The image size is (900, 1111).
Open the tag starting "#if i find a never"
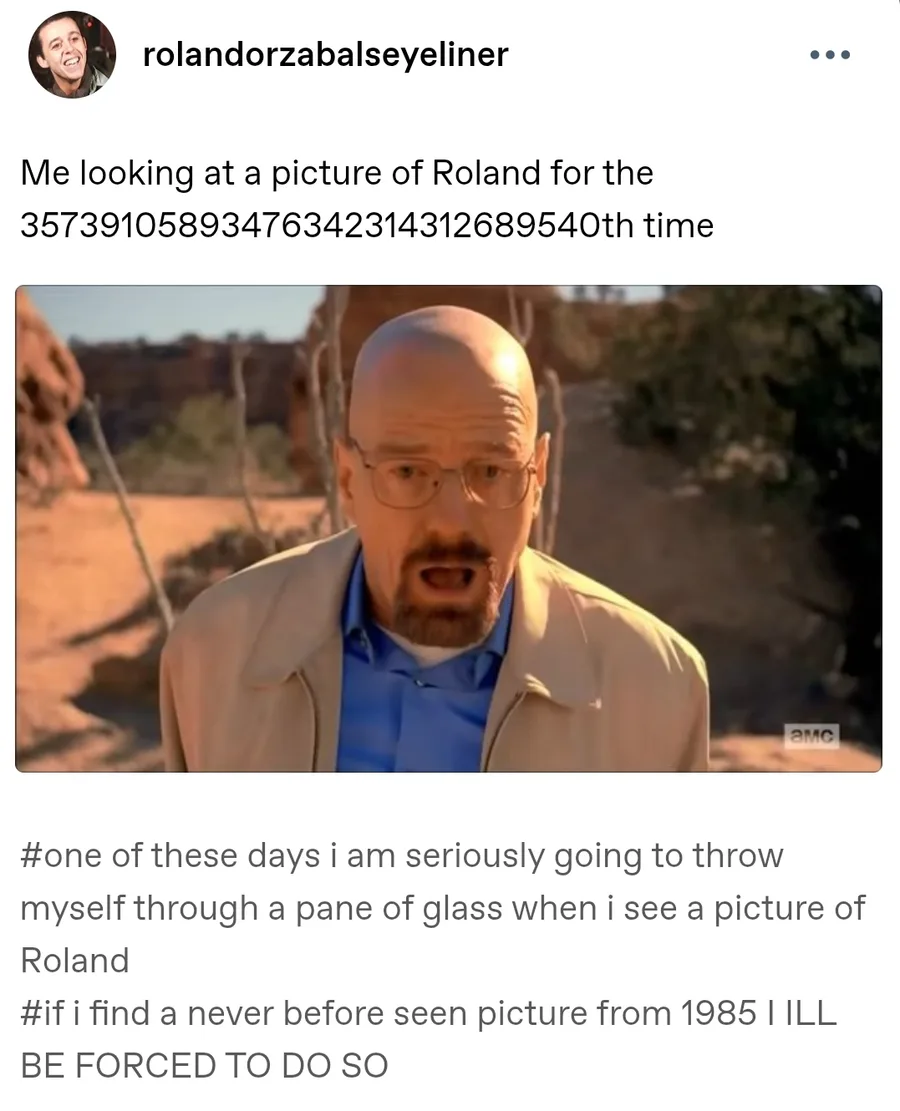428,1039
